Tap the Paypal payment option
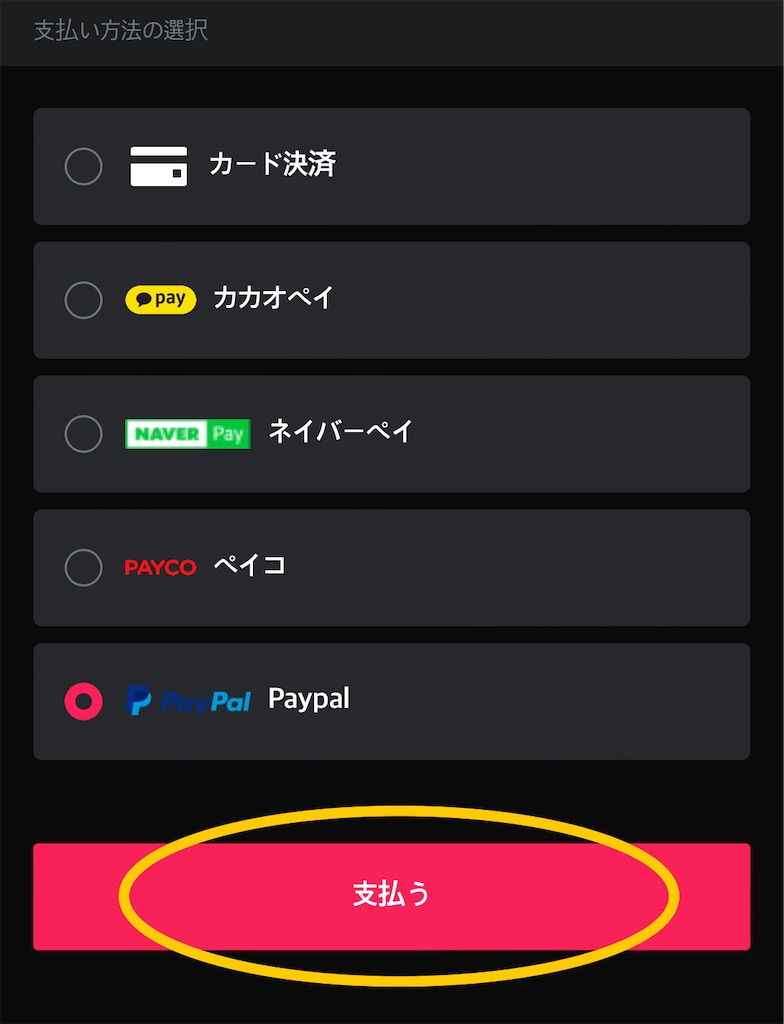The height and width of the screenshot is (1024, 784). tap(84, 702)
